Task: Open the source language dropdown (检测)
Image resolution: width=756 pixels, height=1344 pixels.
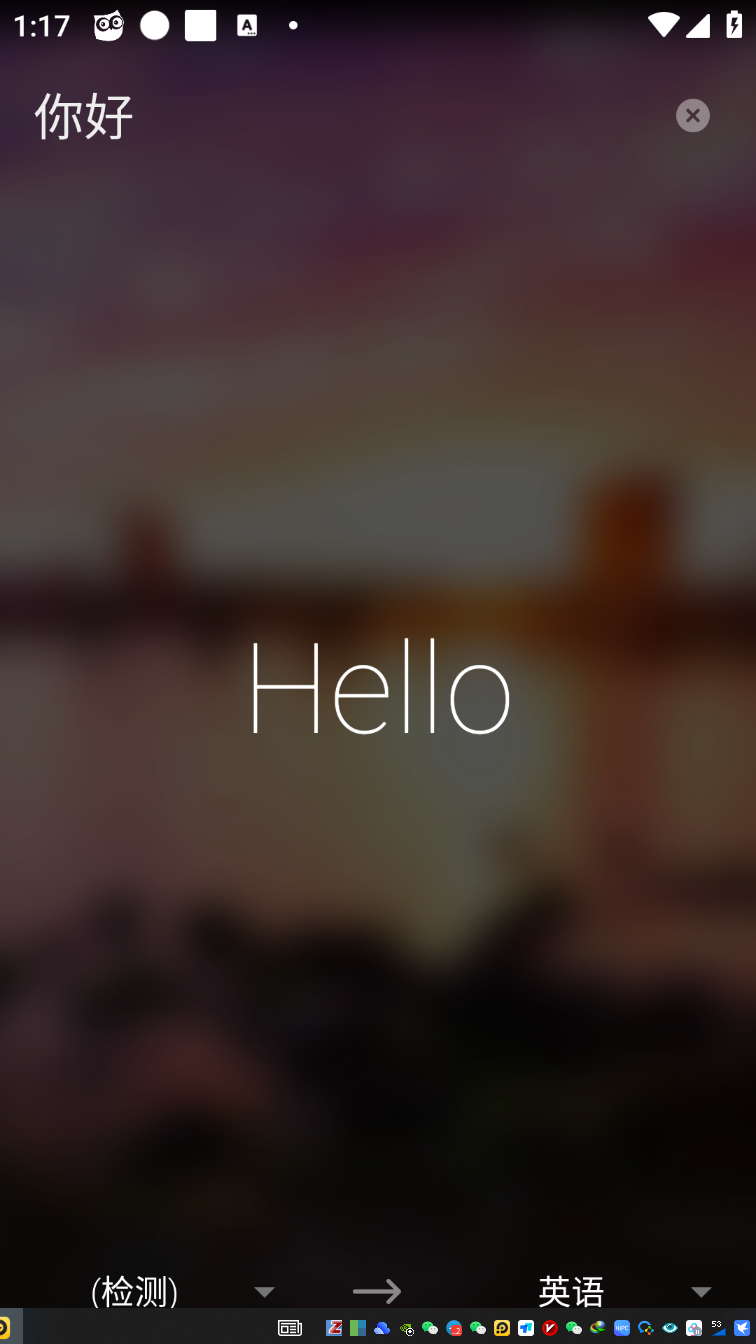Action: pyautogui.click(x=180, y=1291)
